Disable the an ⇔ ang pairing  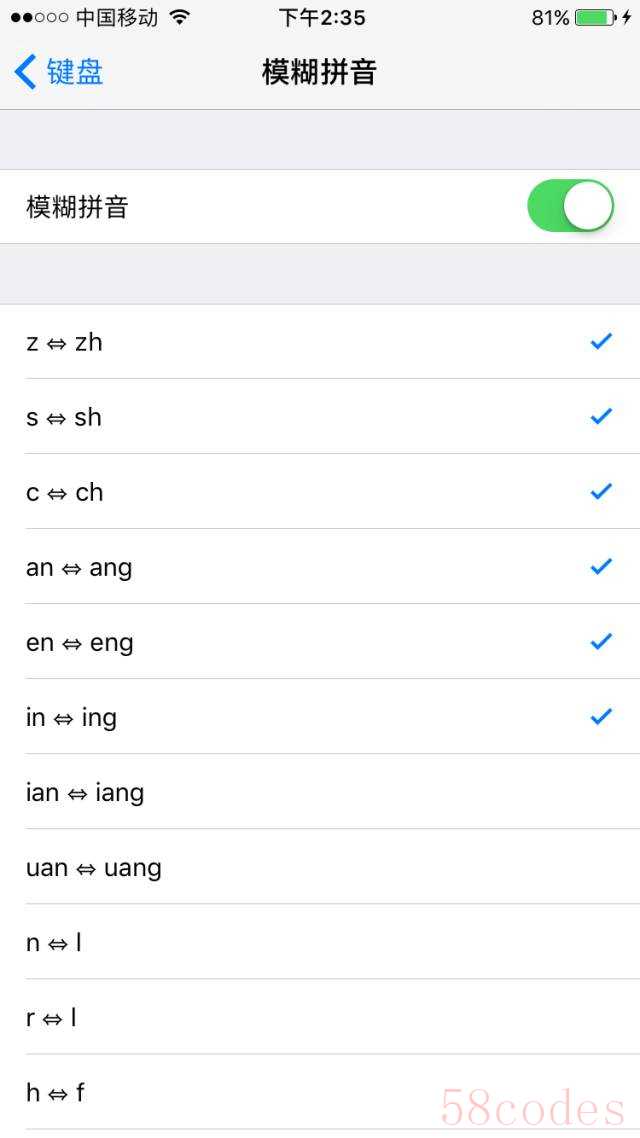tap(320, 567)
